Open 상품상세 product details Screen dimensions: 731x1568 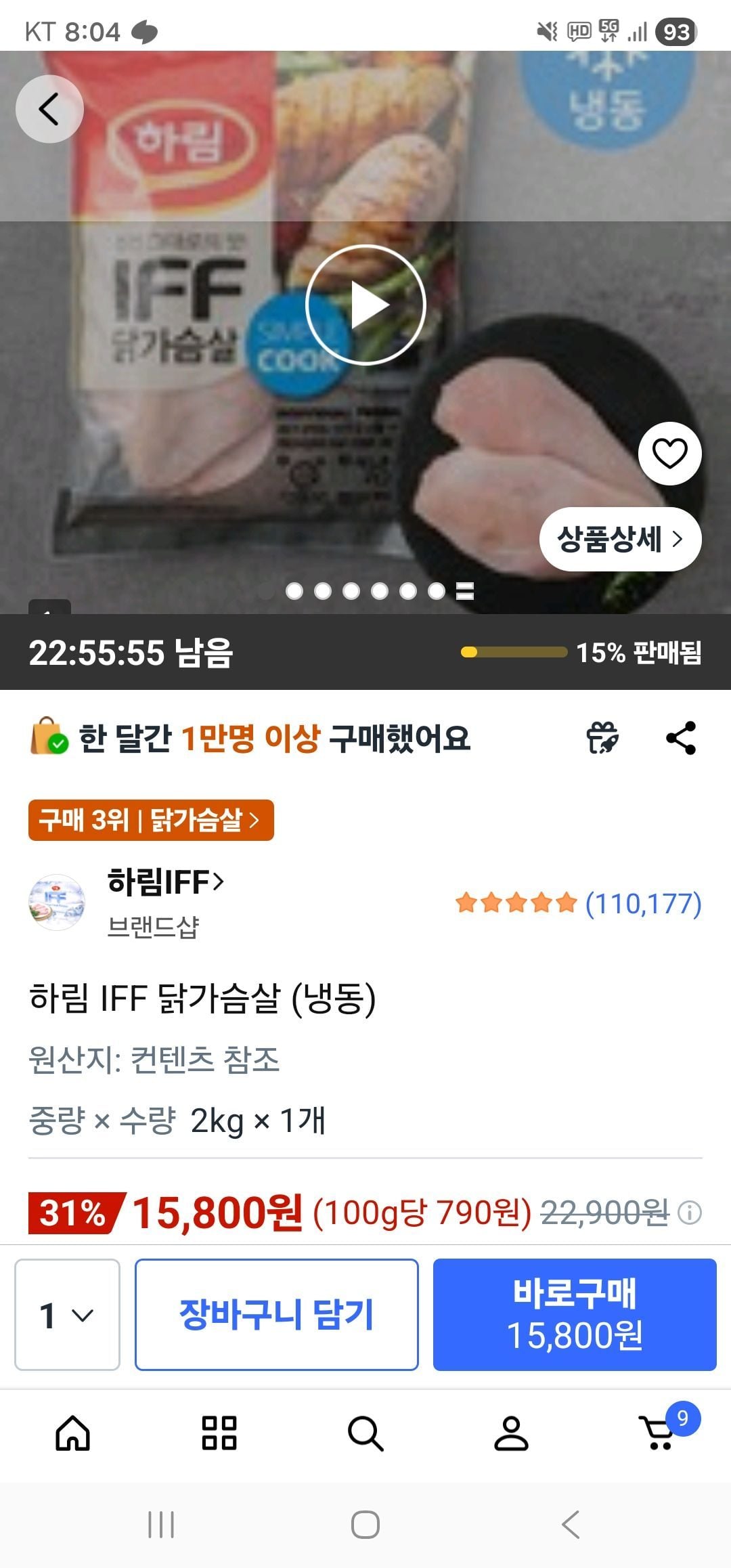(x=620, y=539)
